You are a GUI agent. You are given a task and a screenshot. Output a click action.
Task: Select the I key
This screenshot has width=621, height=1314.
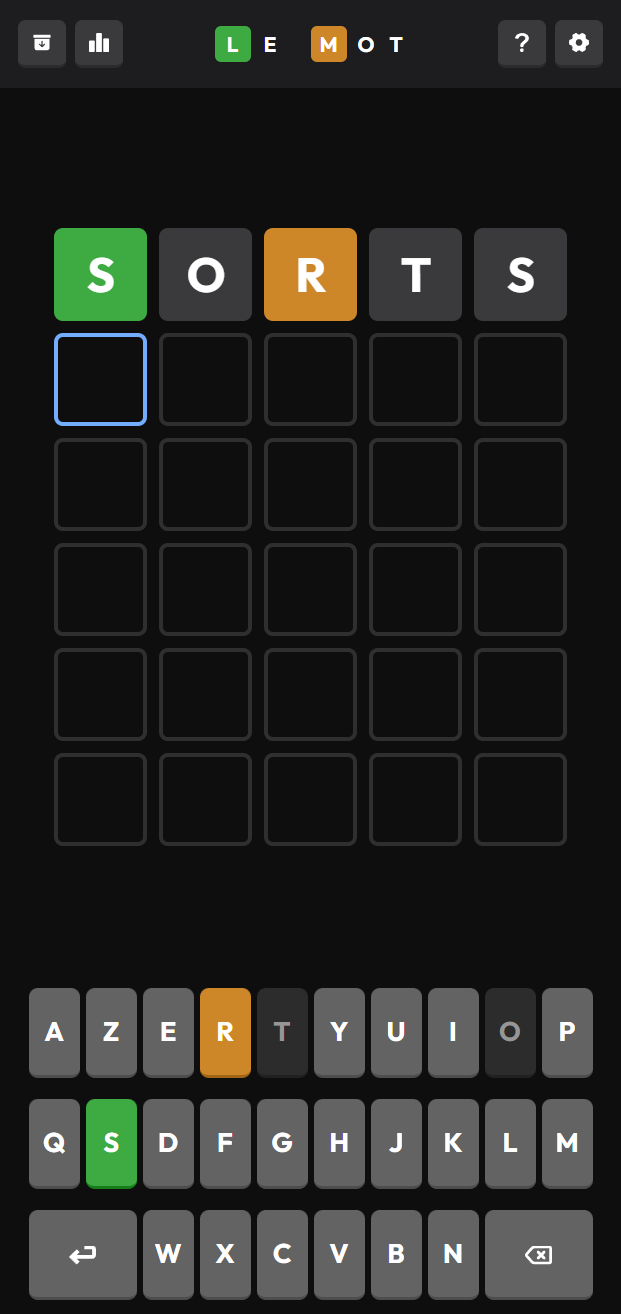pyautogui.click(x=453, y=1032)
